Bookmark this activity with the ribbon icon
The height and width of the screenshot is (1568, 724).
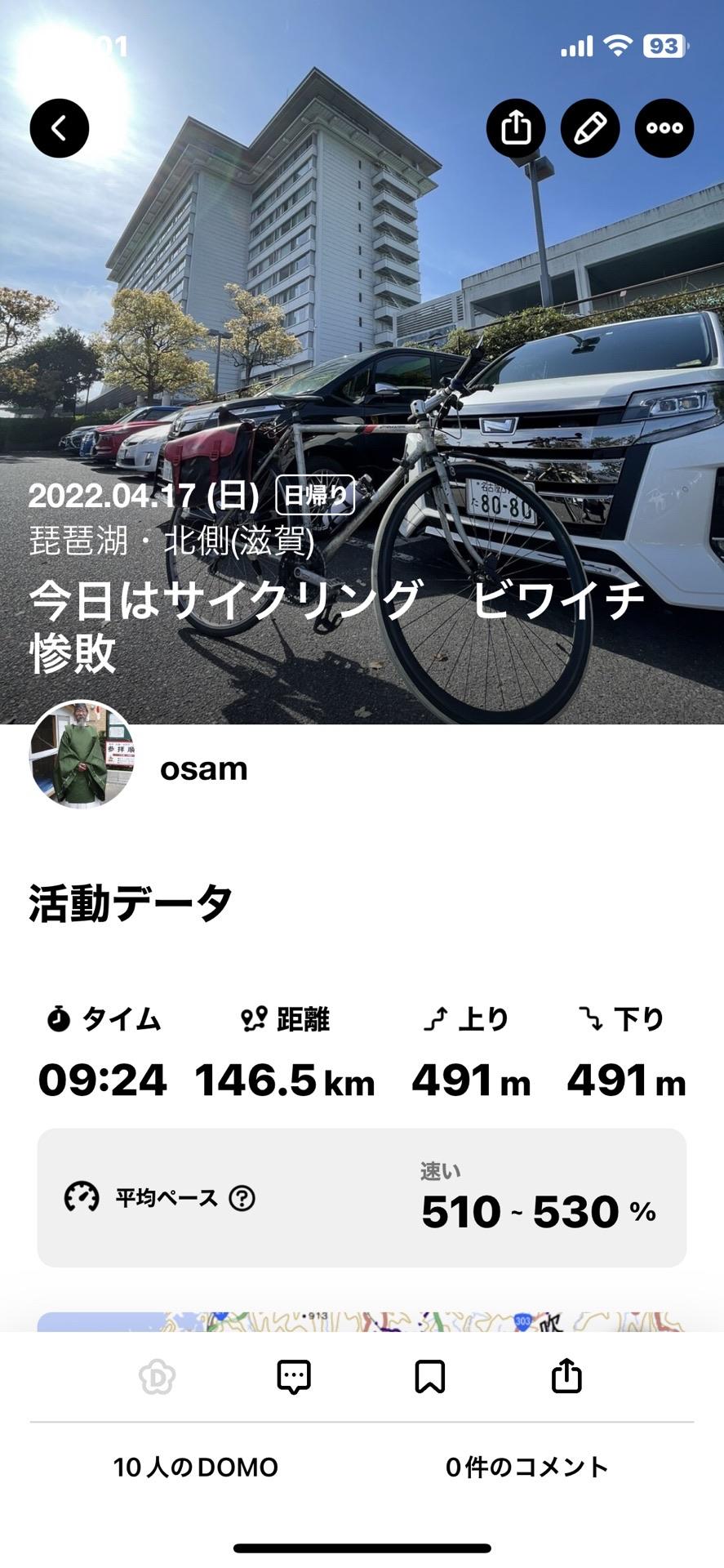[x=430, y=1376]
